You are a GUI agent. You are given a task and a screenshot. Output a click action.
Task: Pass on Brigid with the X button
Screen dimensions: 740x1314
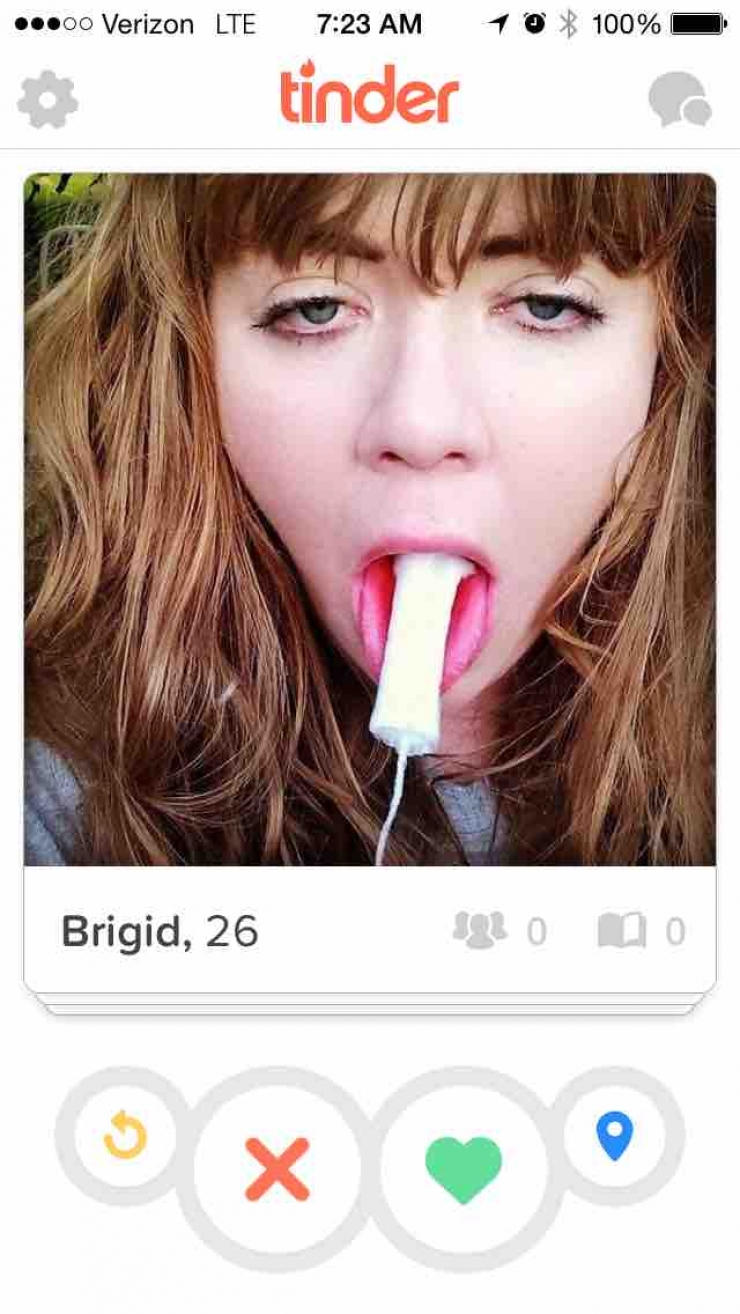tap(277, 1169)
